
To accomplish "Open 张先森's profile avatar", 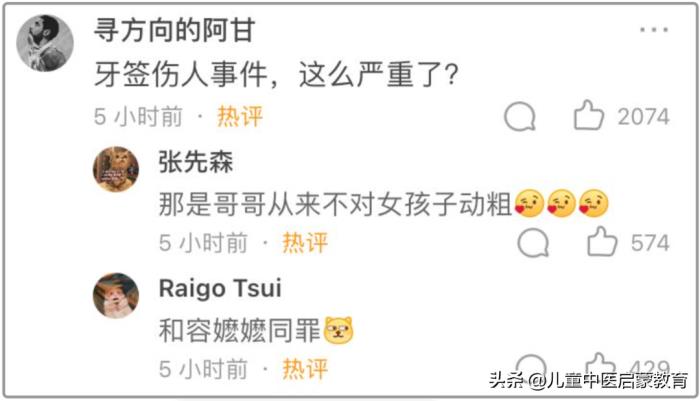I will coord(116,168).
